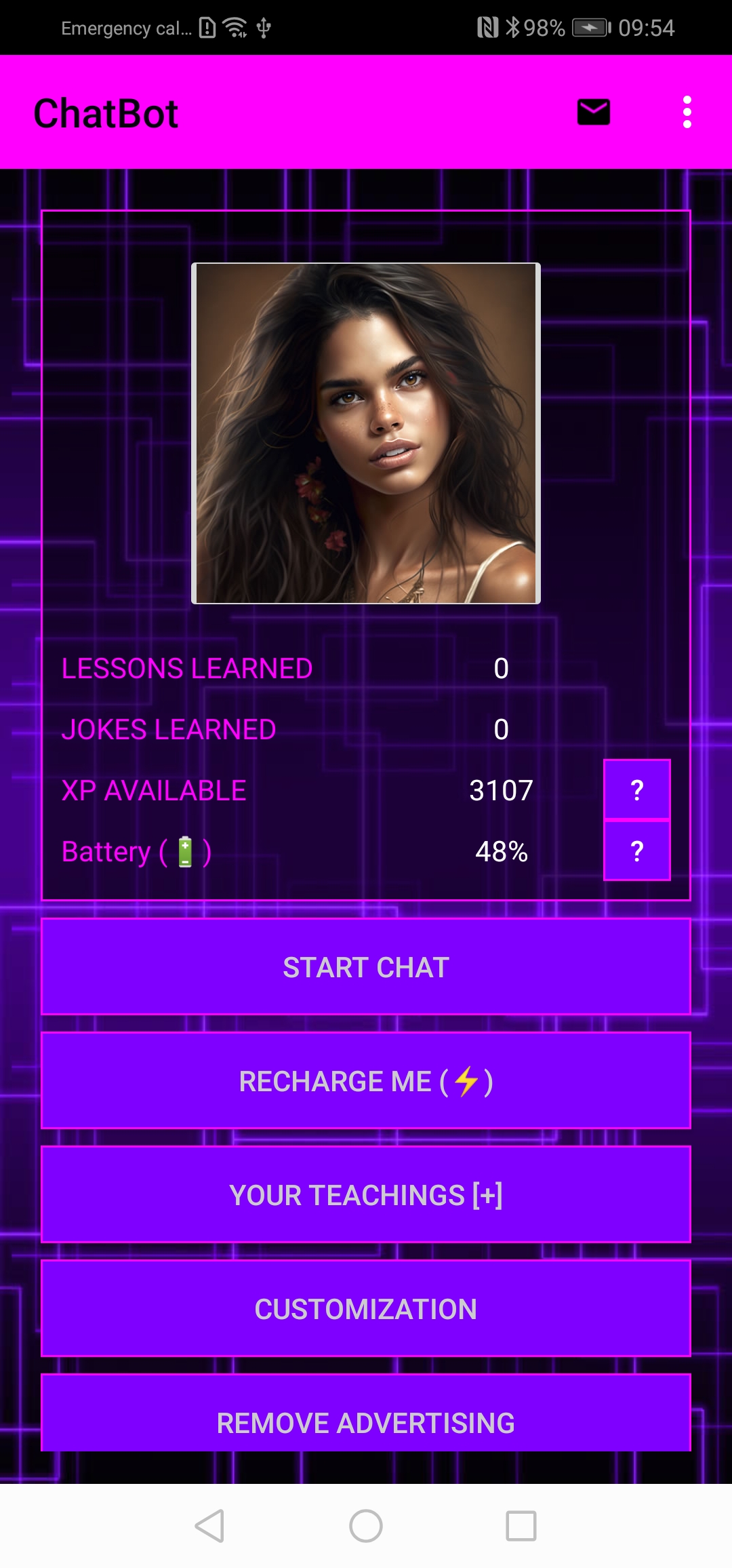The height and width of the screenshot is (1568, 732).
Task: Tap Recharge Me button
Action: click(x=366, y=1080)
